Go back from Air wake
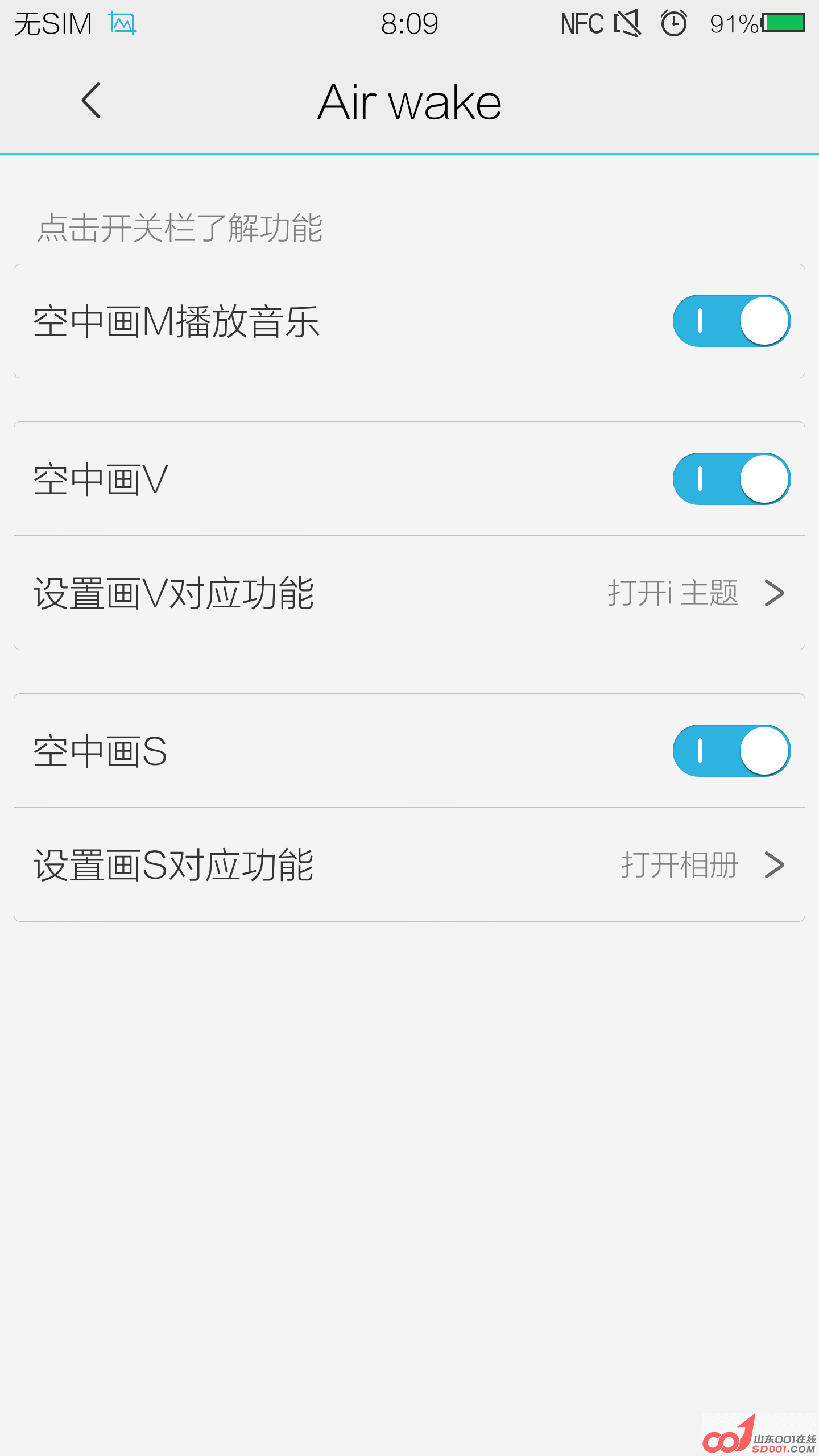 click(91, 101)
